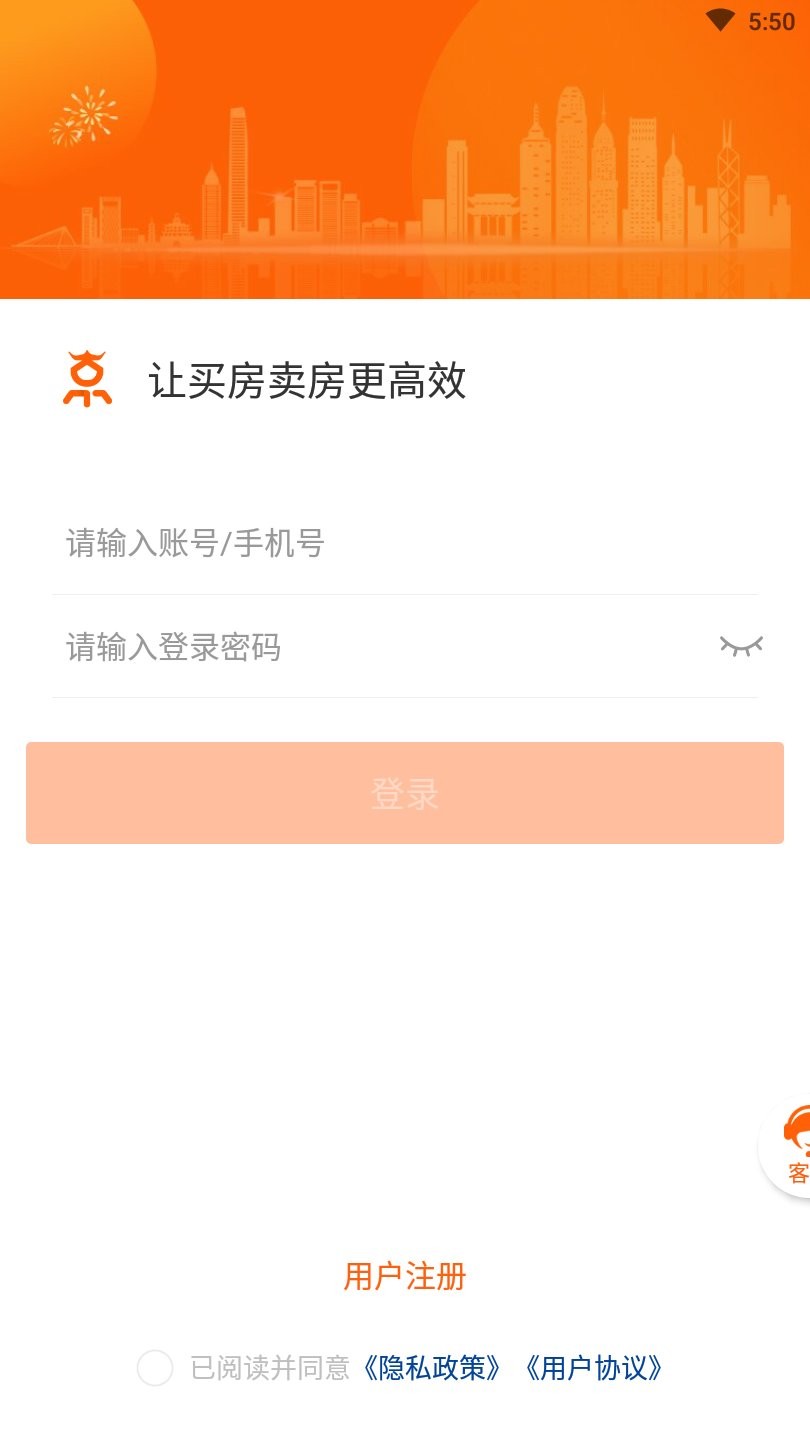The image size is (810, 1440).
Task: Toggle password visibility eye icon
Action: tap(741, 646)
